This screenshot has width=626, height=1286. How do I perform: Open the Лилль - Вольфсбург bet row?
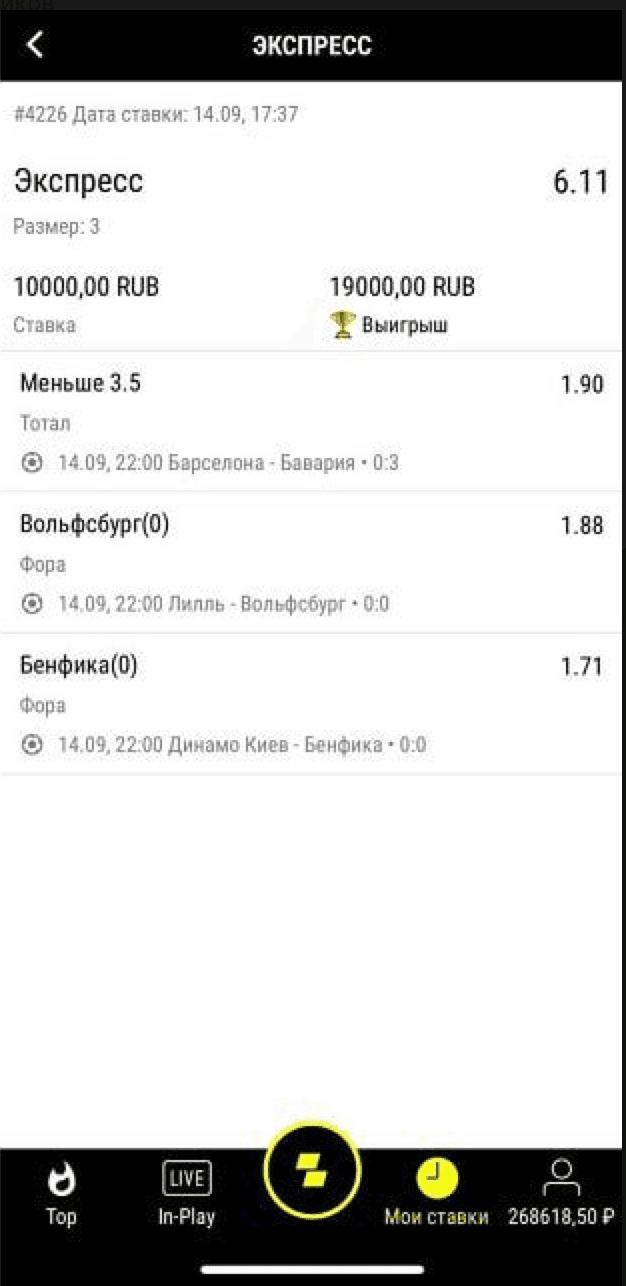[x=312, y=563]
